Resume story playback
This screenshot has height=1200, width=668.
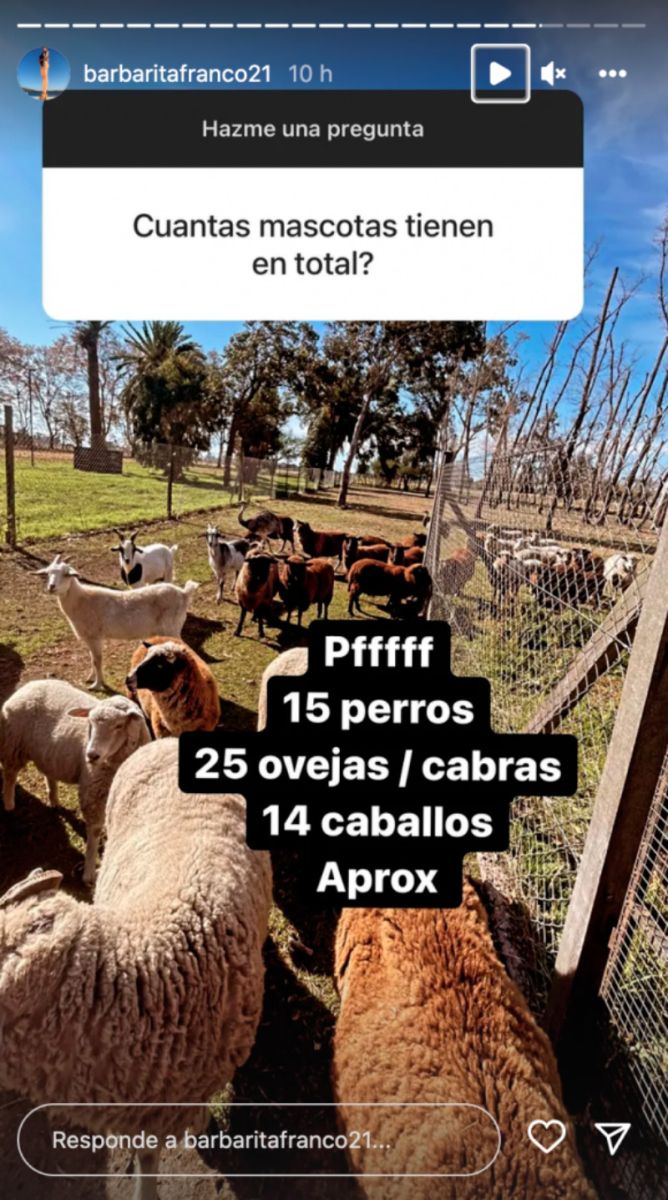(x=500, y=73)
